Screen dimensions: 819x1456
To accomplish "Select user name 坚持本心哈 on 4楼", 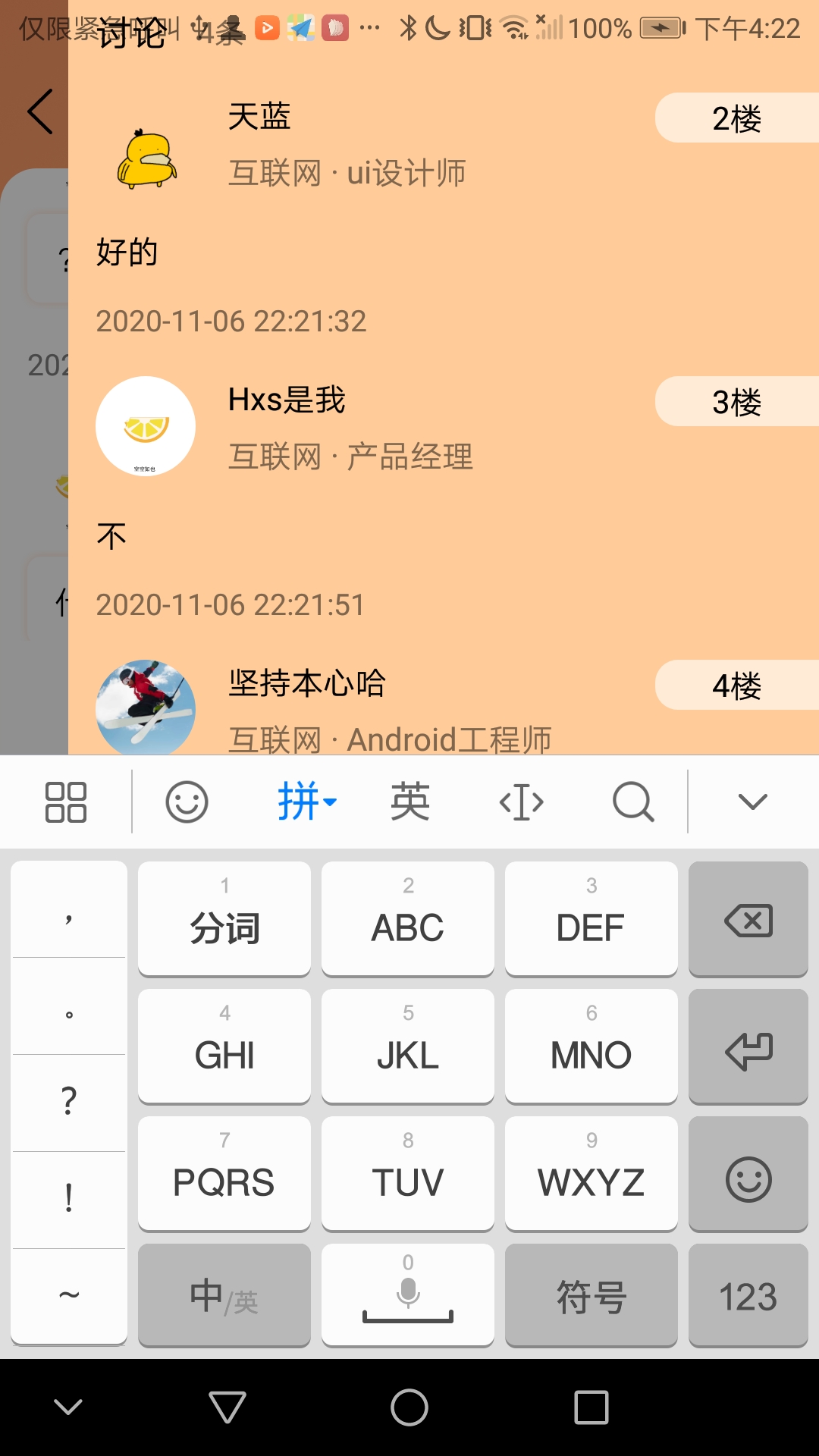I will 308,682.
